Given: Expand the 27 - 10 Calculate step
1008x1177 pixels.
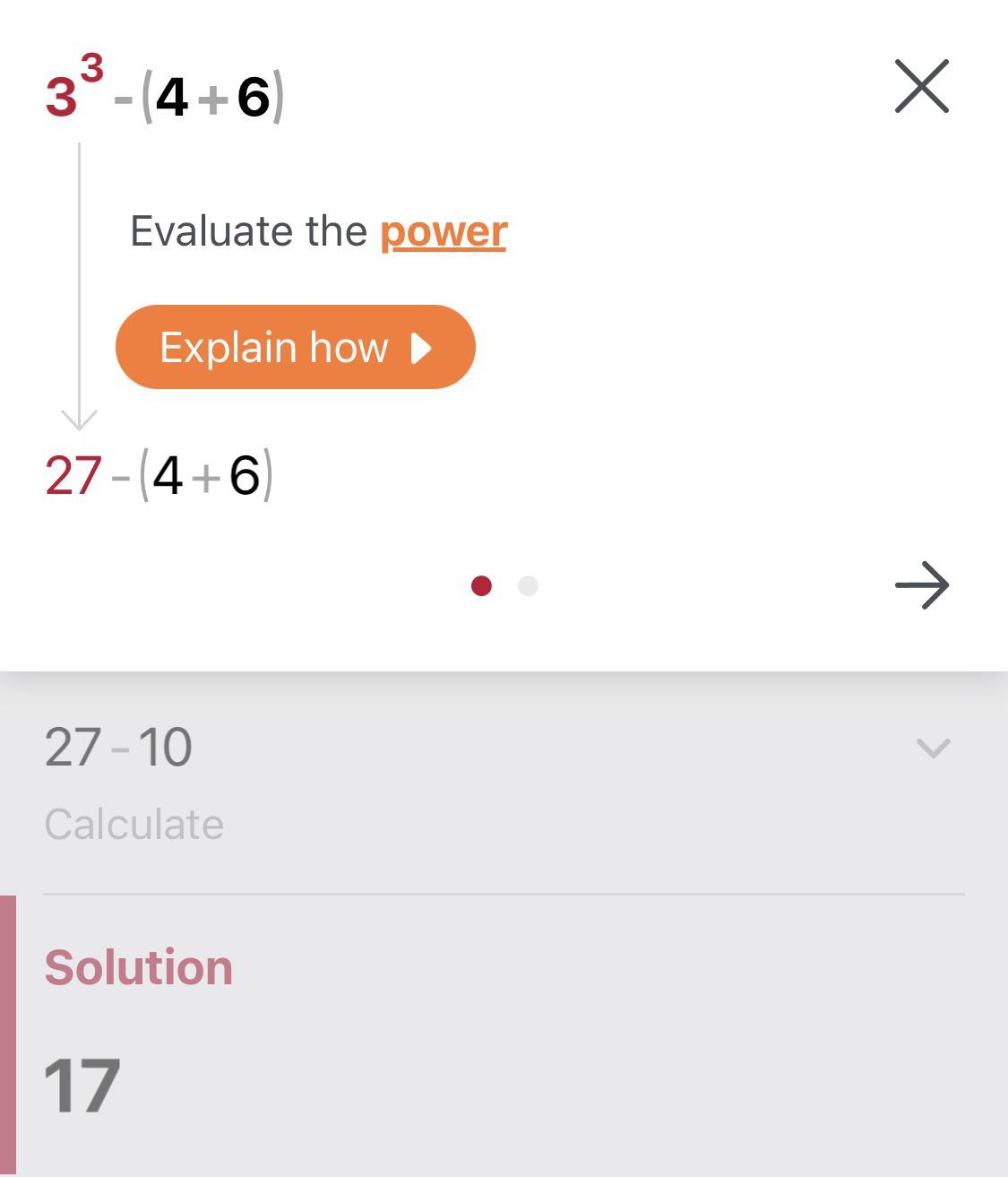Looking at the screenshot, I should [933, 749].
